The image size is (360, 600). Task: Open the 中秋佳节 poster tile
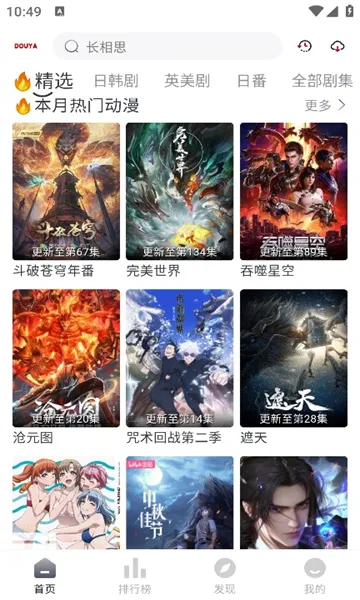point(180,503)
